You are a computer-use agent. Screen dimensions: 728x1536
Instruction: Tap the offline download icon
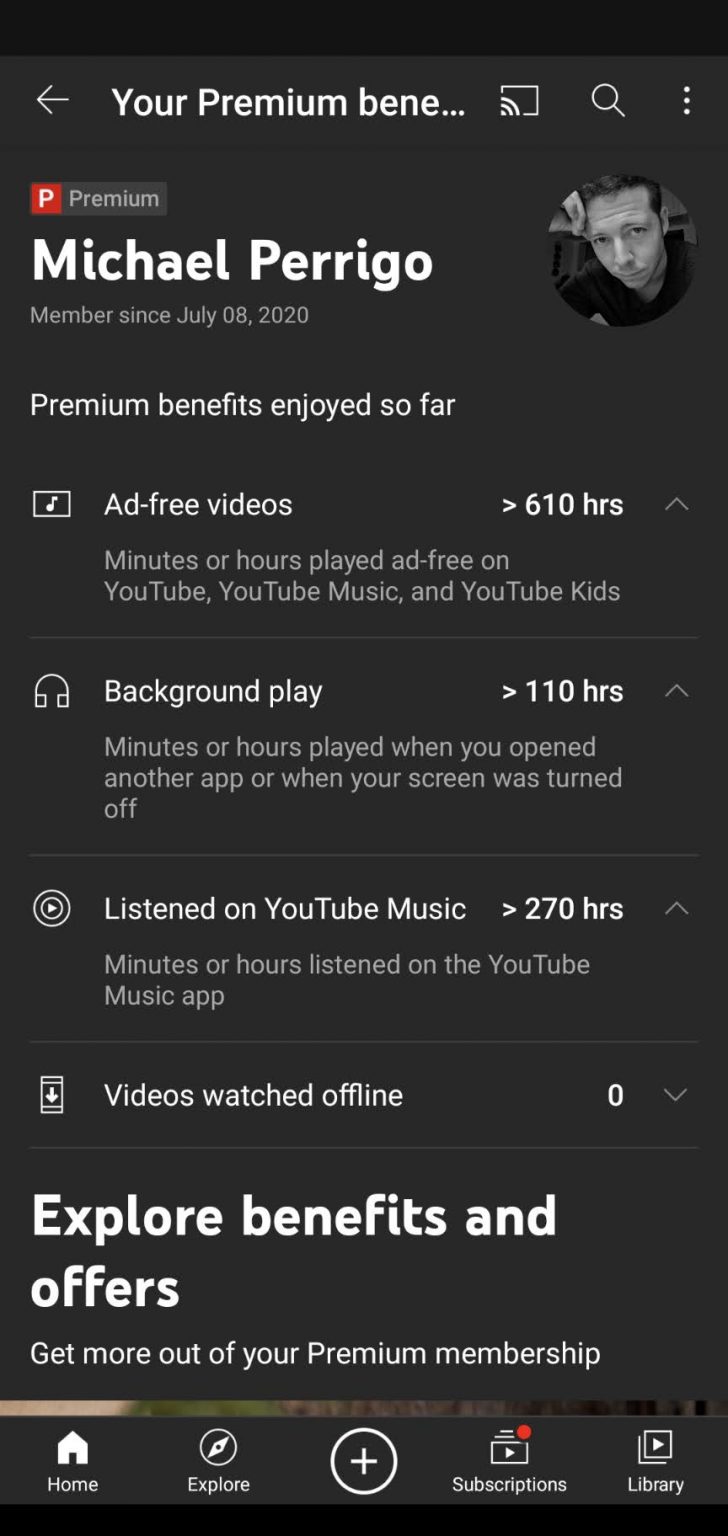(x=51, y=1094)
